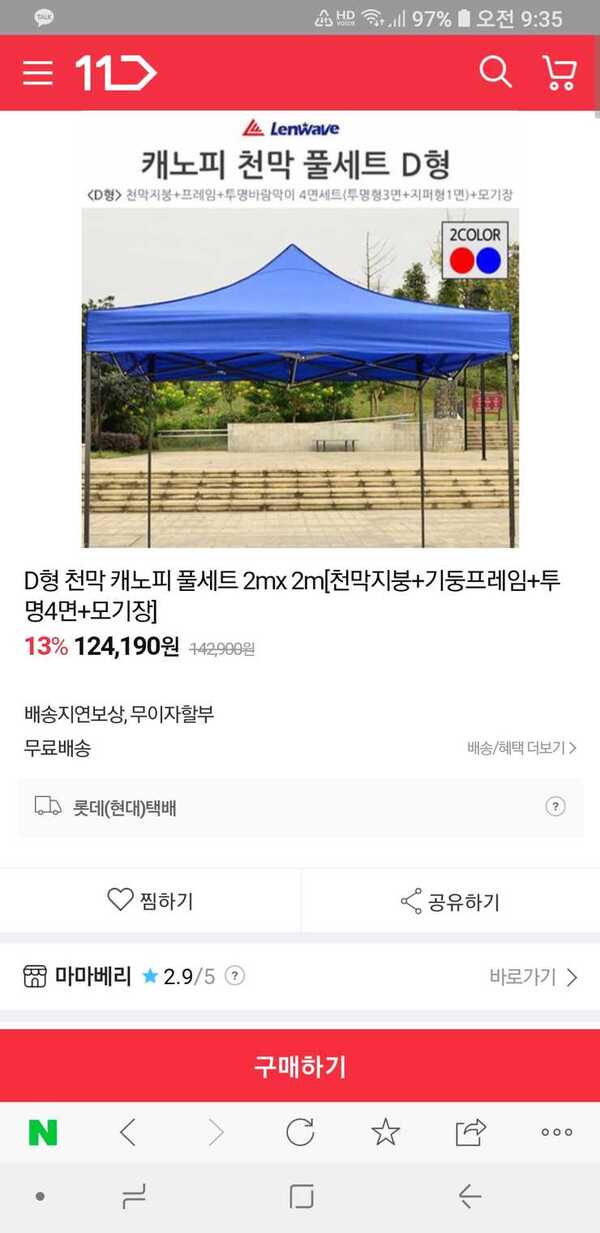The width and height of the screenshot is (600, 1233).
Task: Open the canopy tent product image
Action: (x=300, y=330)
